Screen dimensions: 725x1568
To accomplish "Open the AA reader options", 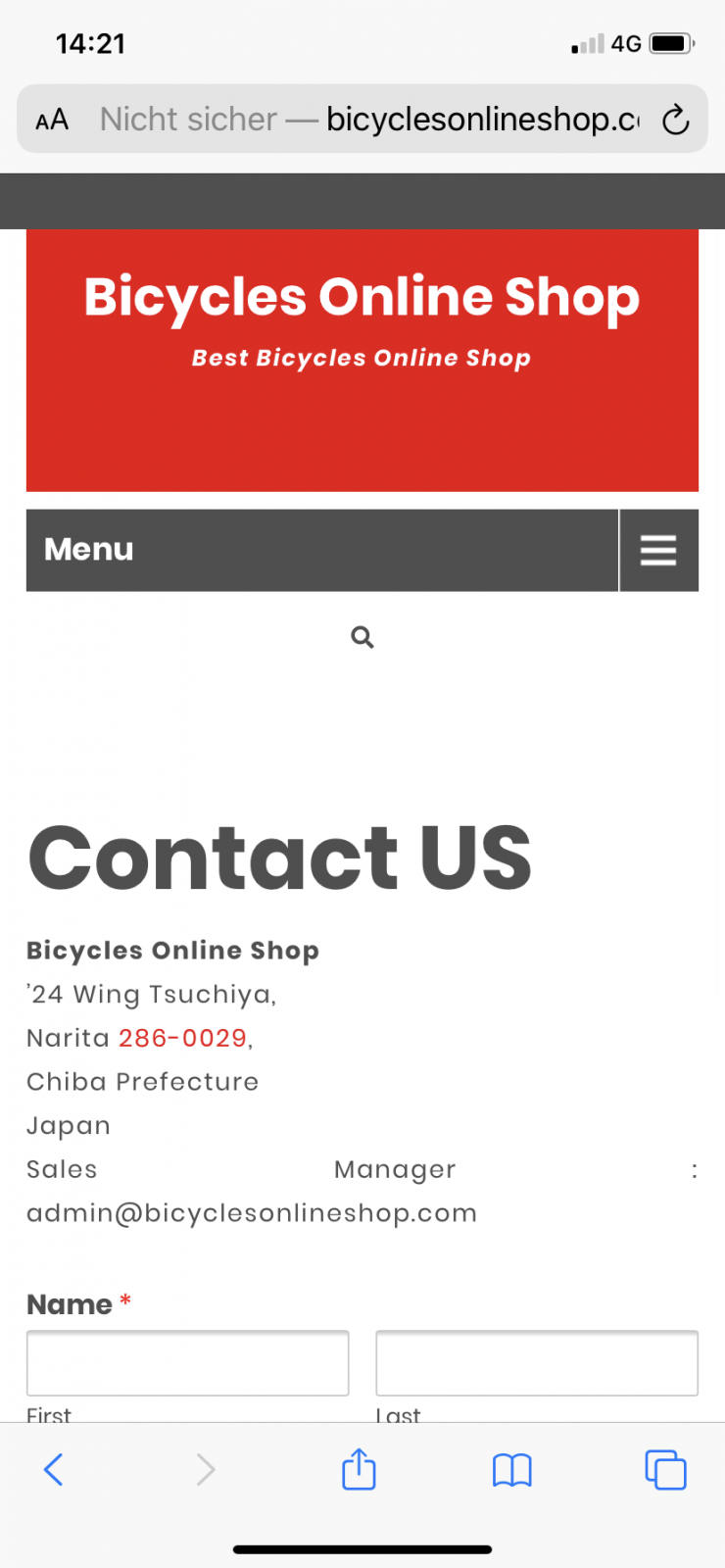I will 52,121.
